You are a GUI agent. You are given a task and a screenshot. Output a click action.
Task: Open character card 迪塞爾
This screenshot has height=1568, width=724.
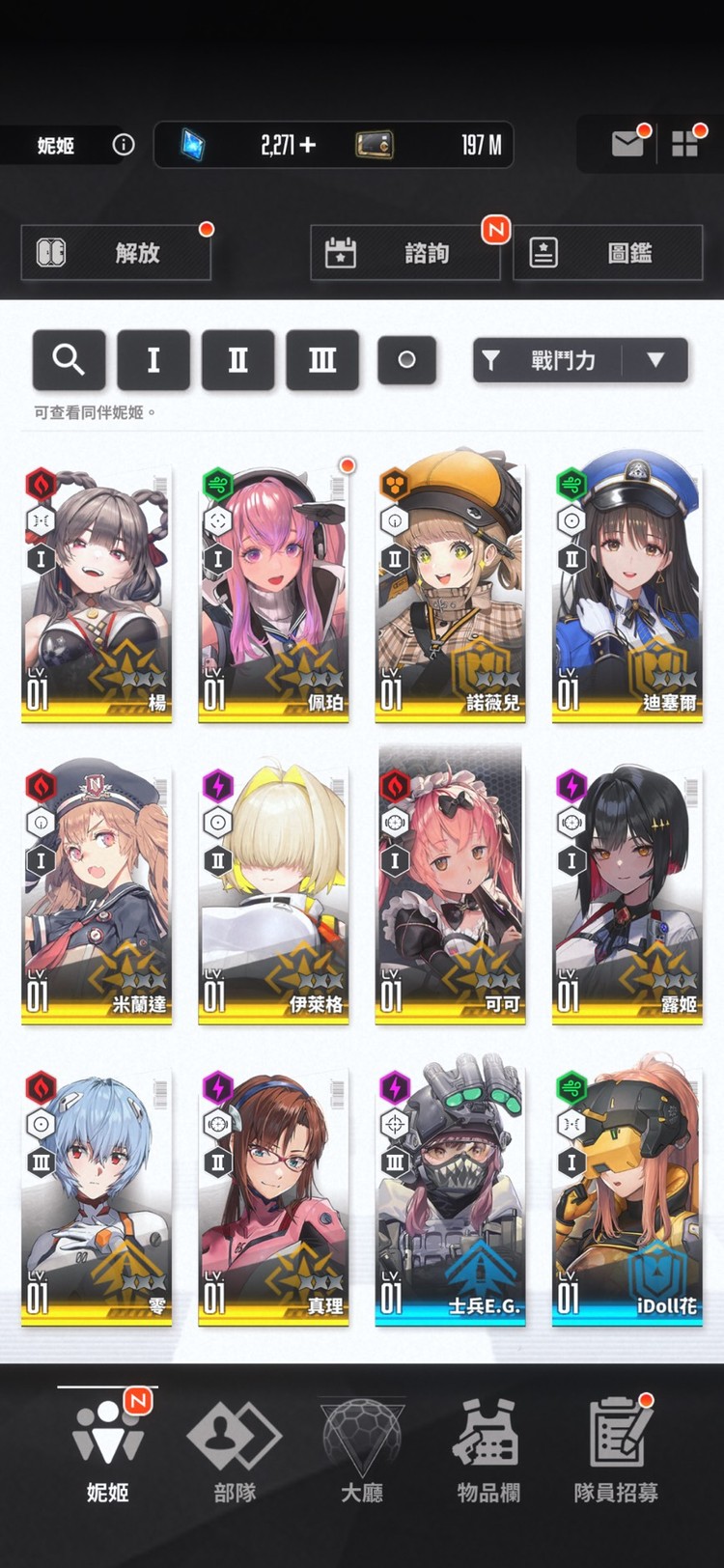click(x=627, y=594)
